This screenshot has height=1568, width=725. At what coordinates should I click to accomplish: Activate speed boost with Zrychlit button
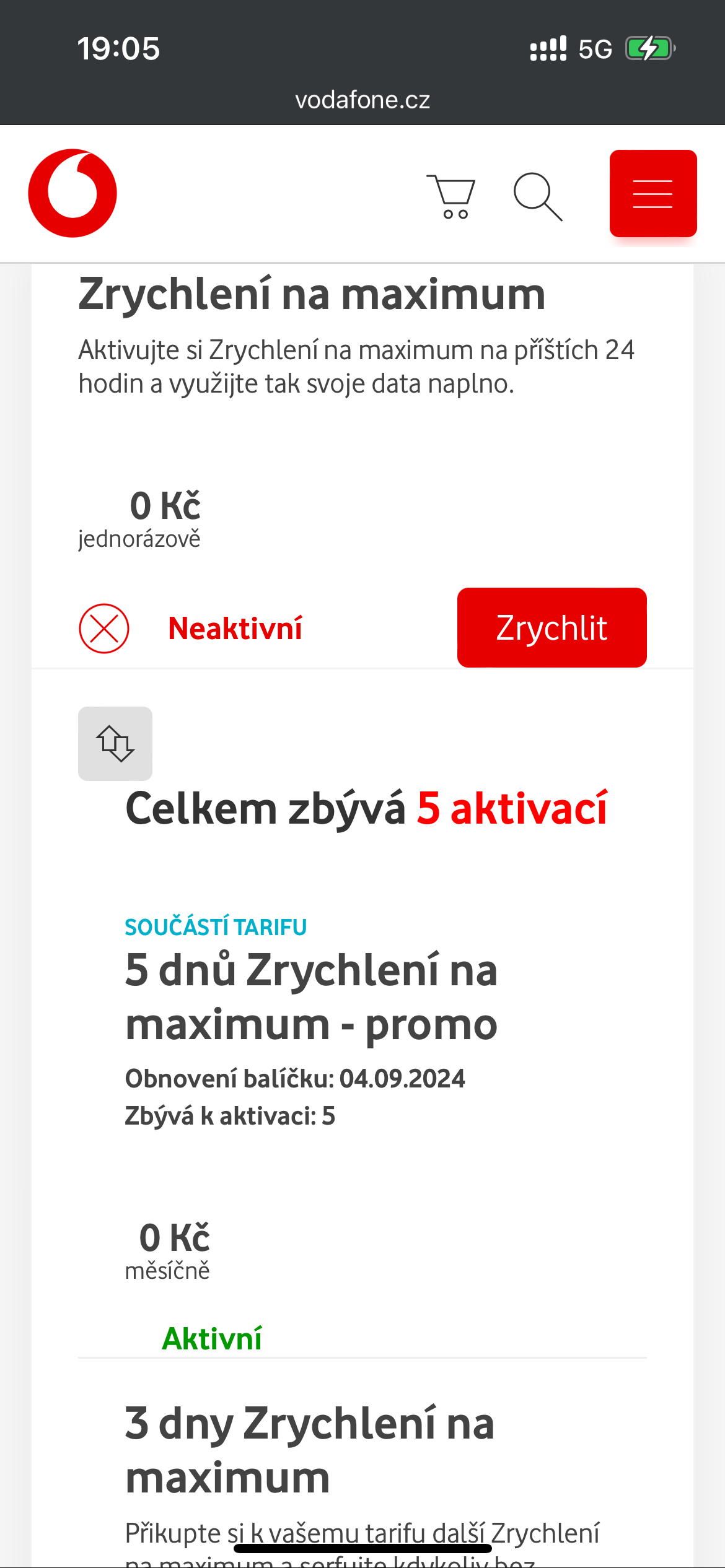(551, 627)
